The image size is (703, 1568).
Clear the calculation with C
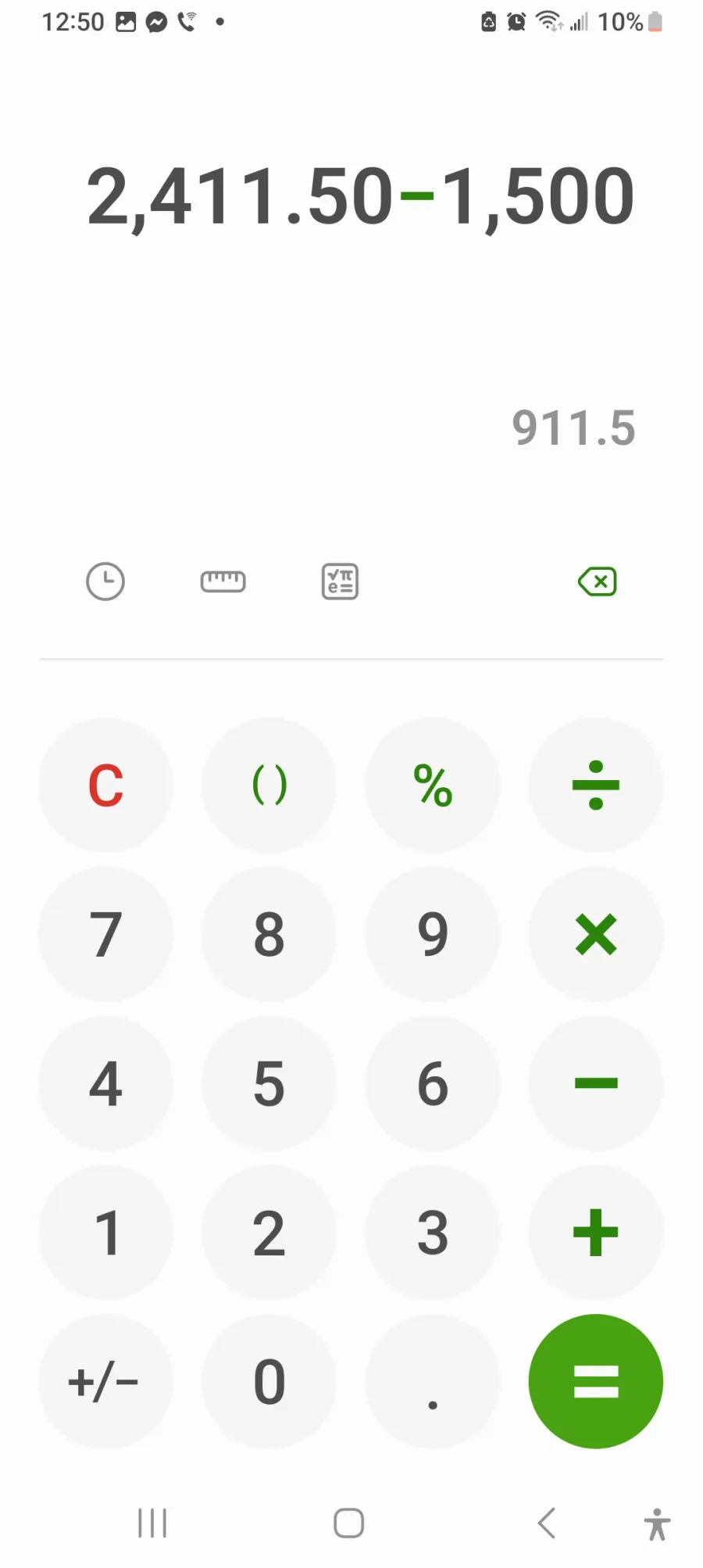click(106, 785)
